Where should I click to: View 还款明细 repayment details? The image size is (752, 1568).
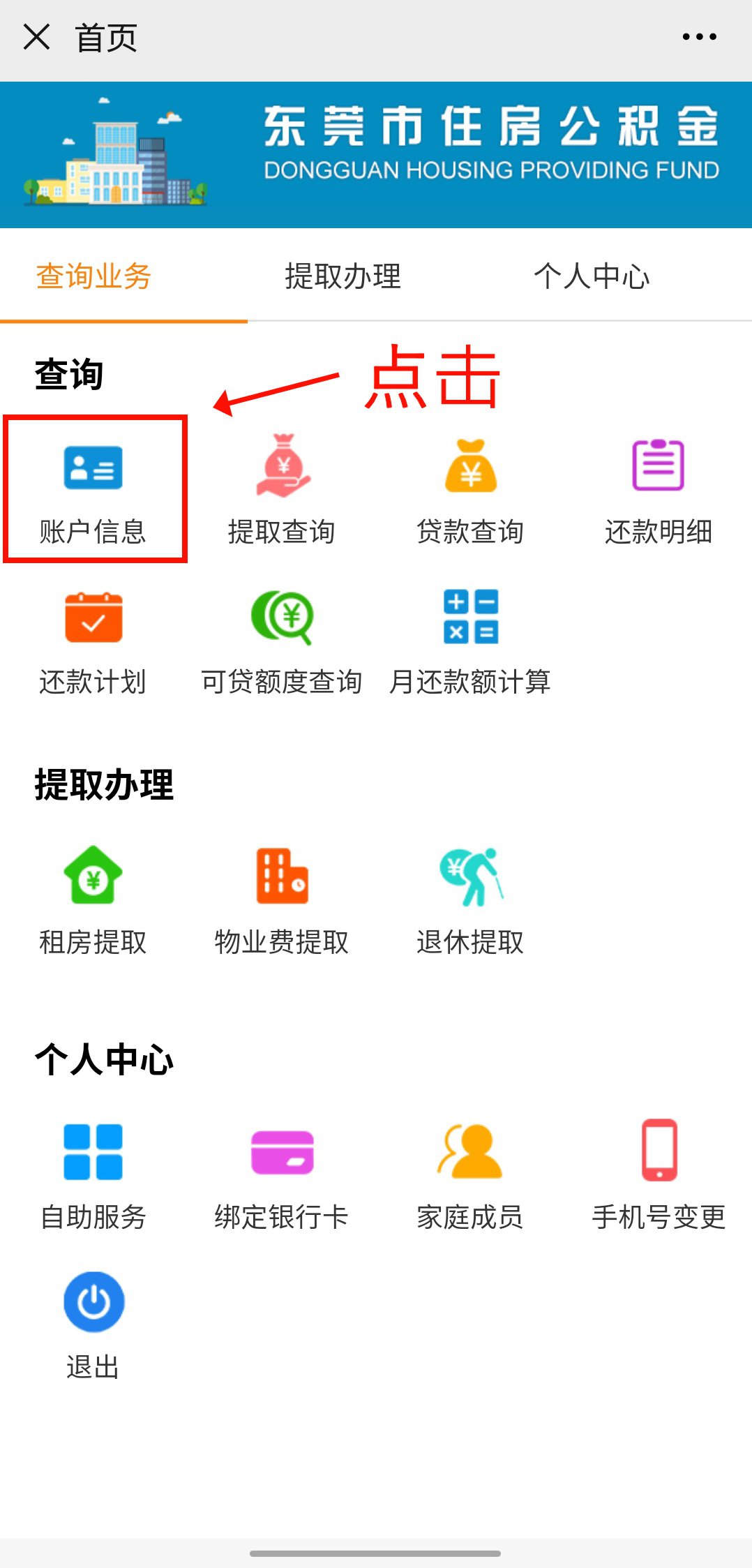pyautogui.click(x=658, y=488)
